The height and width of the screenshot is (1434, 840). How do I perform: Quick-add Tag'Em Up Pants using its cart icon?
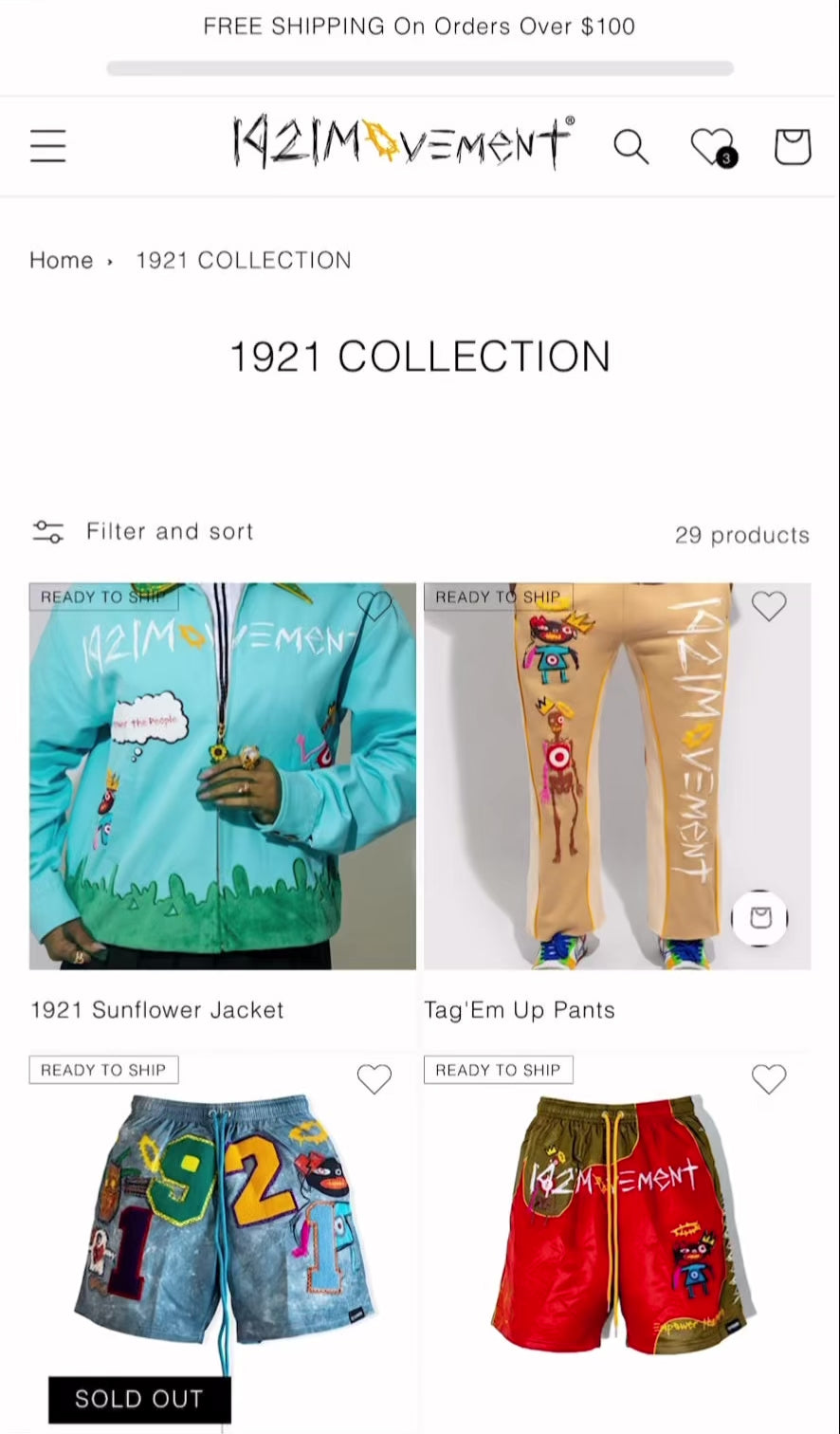[x=759, y=918]
